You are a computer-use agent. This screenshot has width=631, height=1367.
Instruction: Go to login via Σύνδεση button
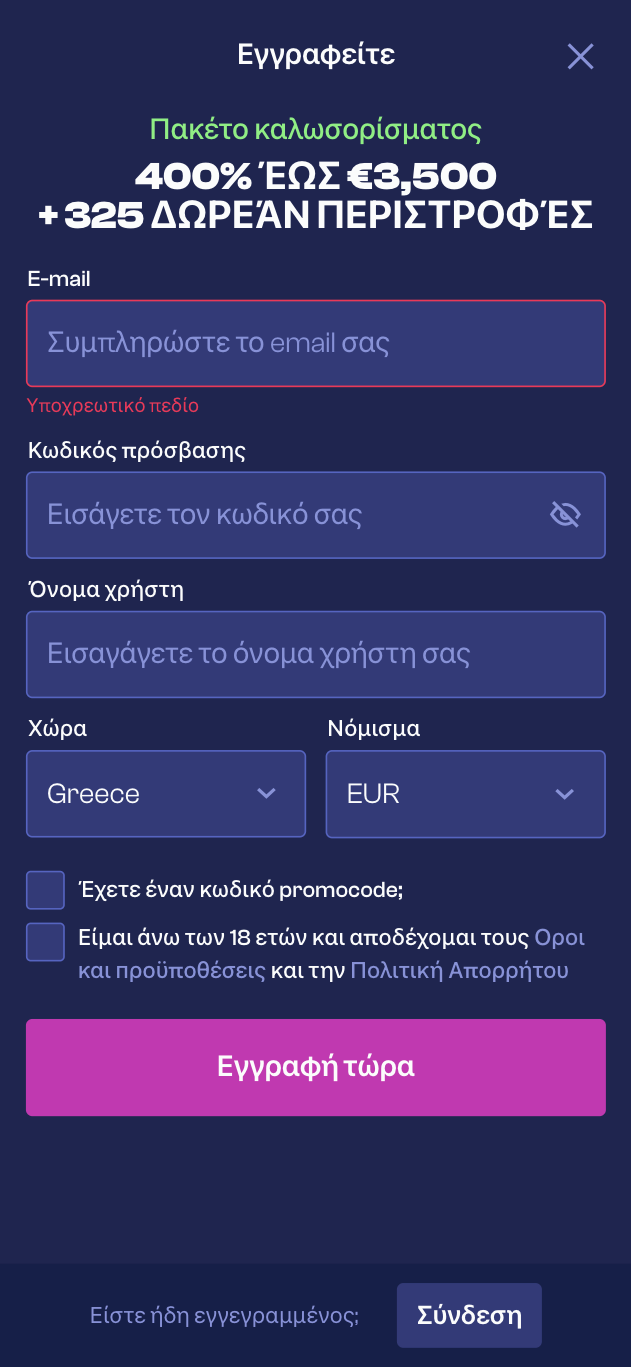(x=469, y=1315)
